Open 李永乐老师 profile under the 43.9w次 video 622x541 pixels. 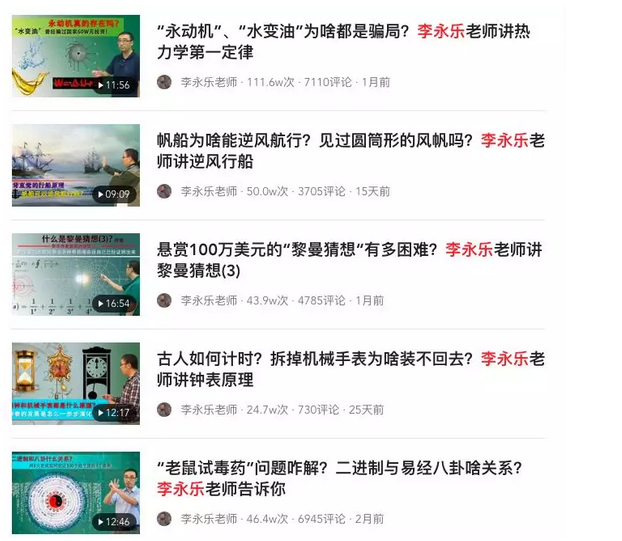point(208,300)
